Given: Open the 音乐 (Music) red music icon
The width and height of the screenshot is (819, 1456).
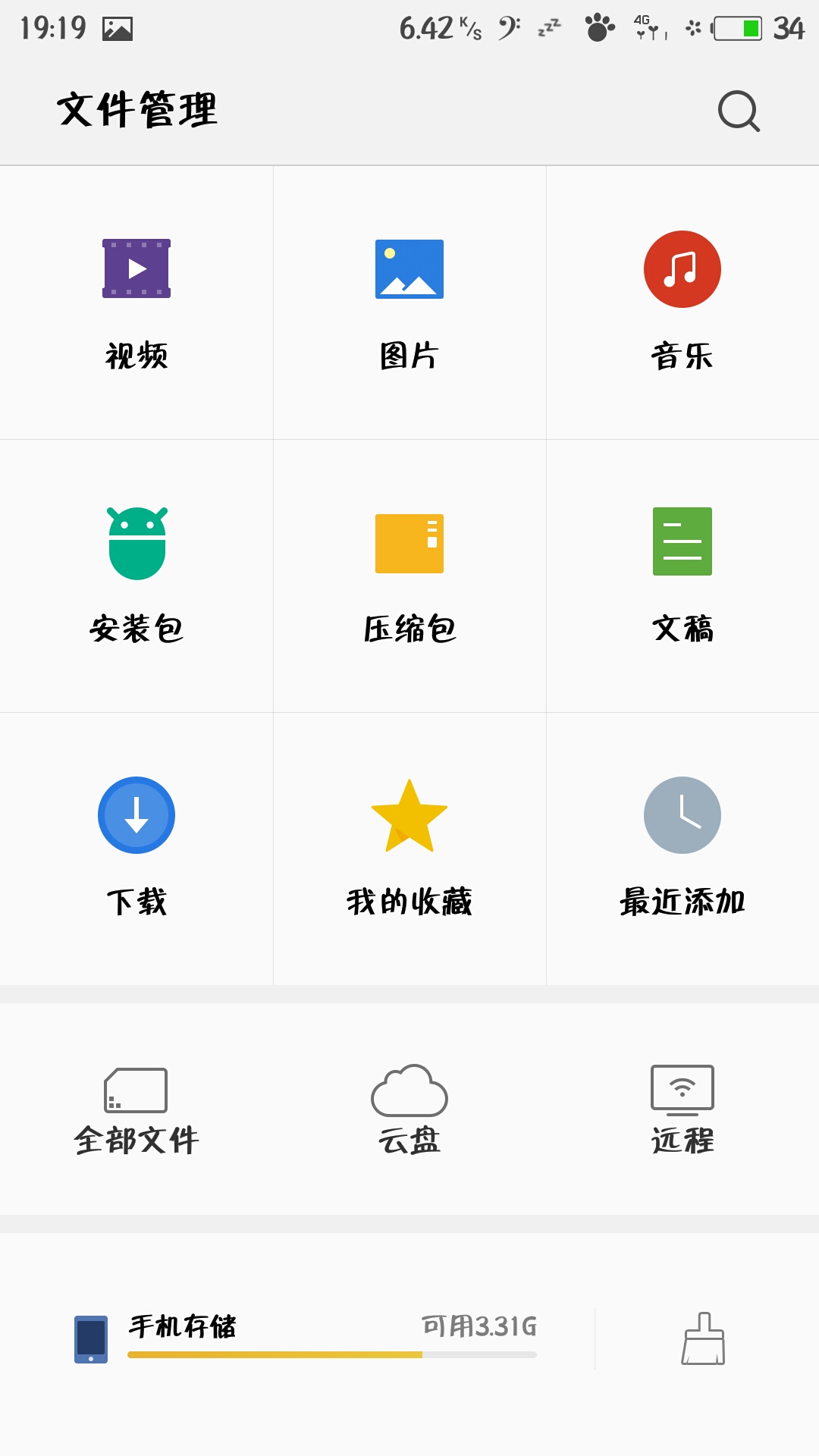Looking at the screenshot, I should tap(682, 268).
